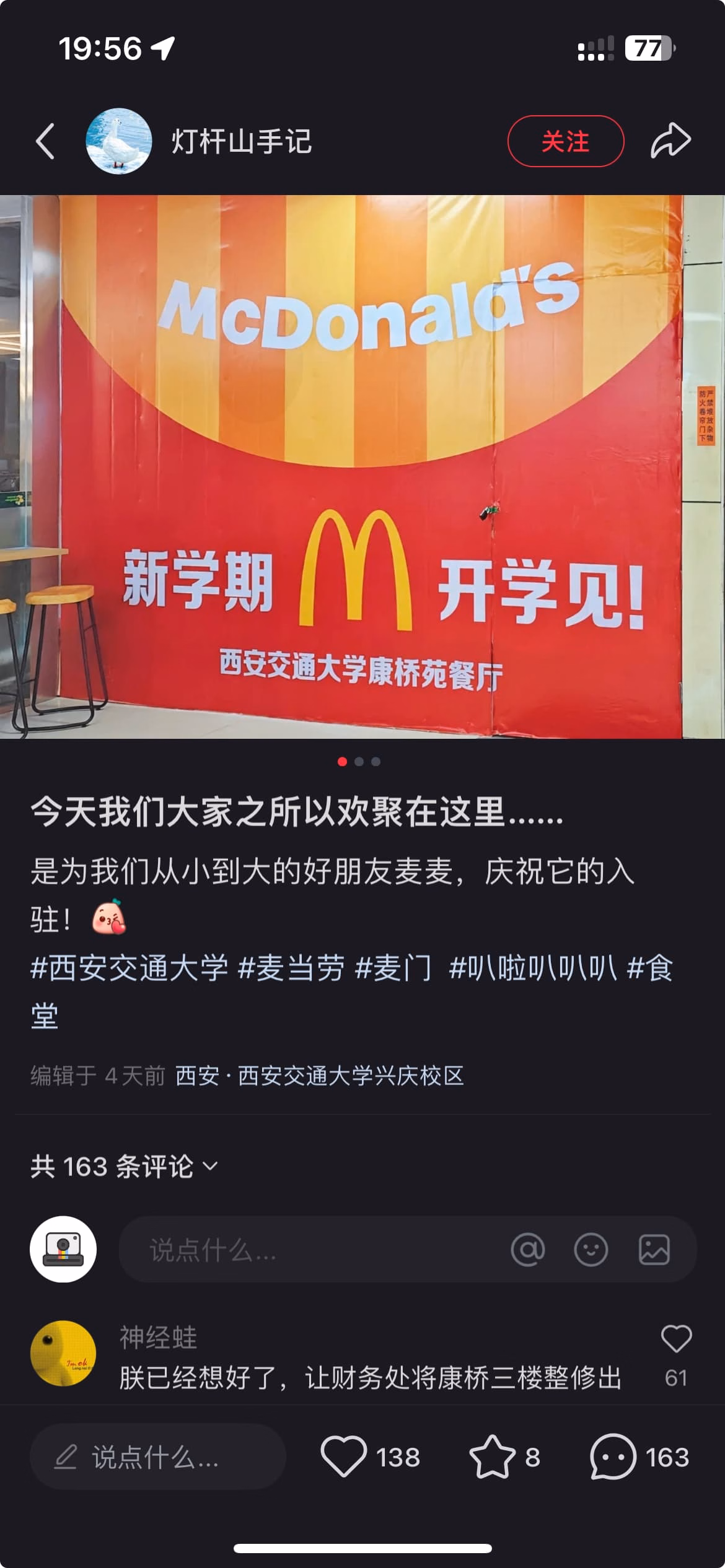Attach a picture to the comment

(654, 1249)
